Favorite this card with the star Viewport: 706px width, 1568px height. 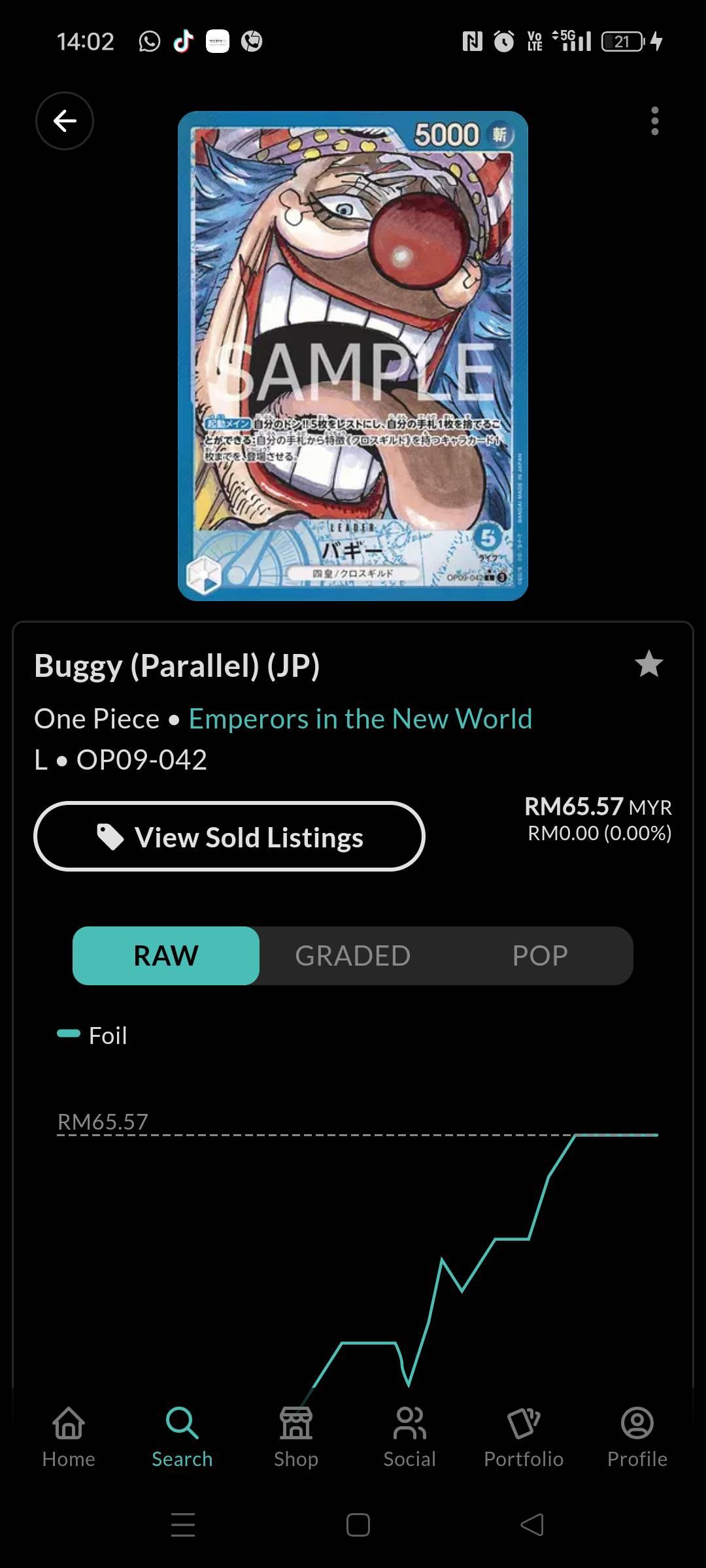pyautogui.click(x=648, y=664)
